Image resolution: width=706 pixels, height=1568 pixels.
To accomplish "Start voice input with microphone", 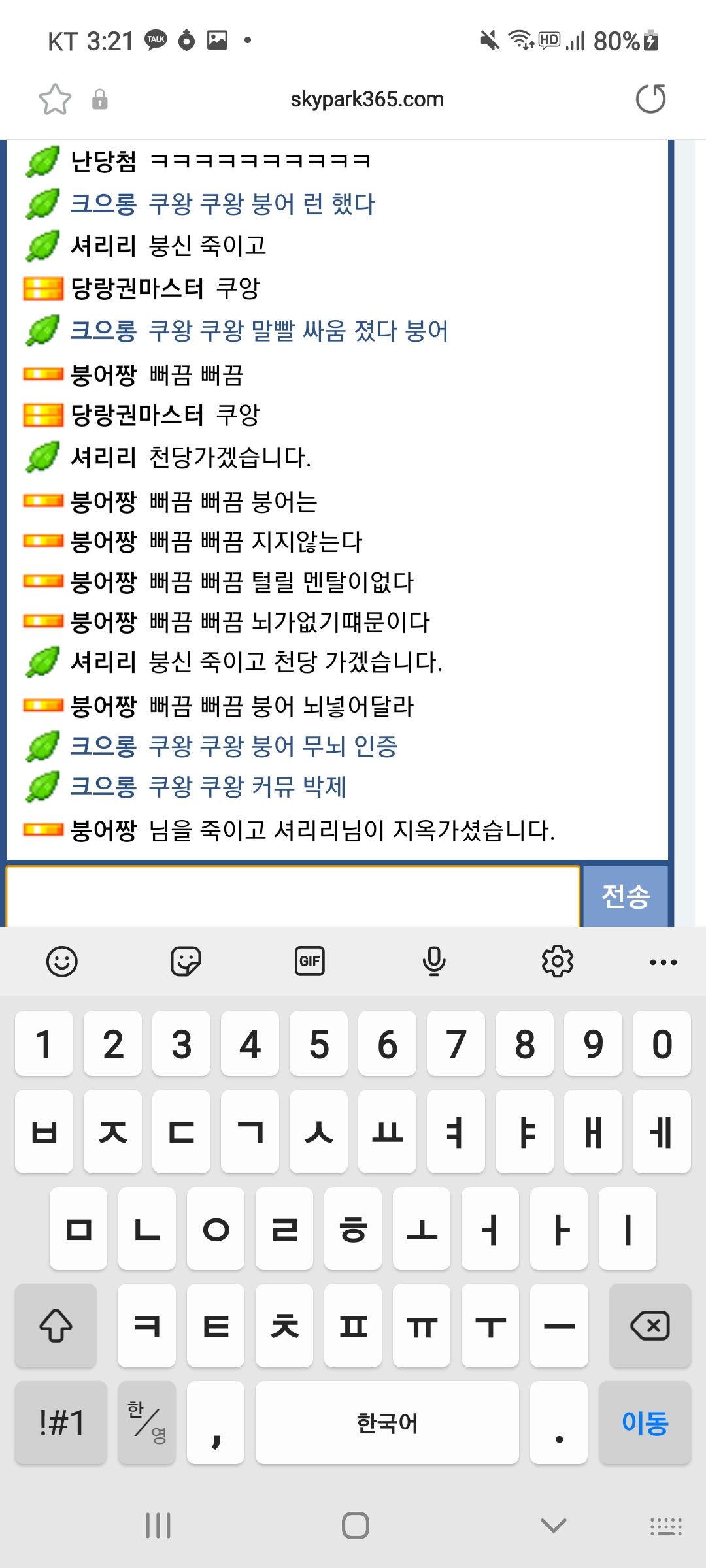I will point(434,962).
